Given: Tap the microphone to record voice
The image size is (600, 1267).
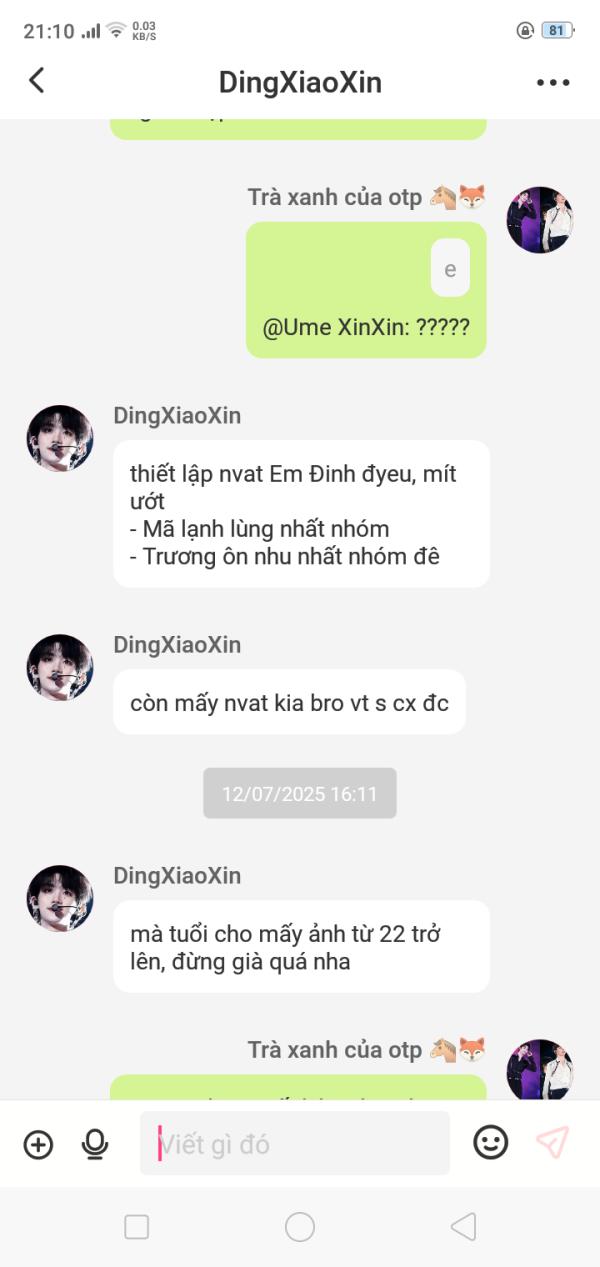Looking at the screenshot, I should tap(95, 1143).
